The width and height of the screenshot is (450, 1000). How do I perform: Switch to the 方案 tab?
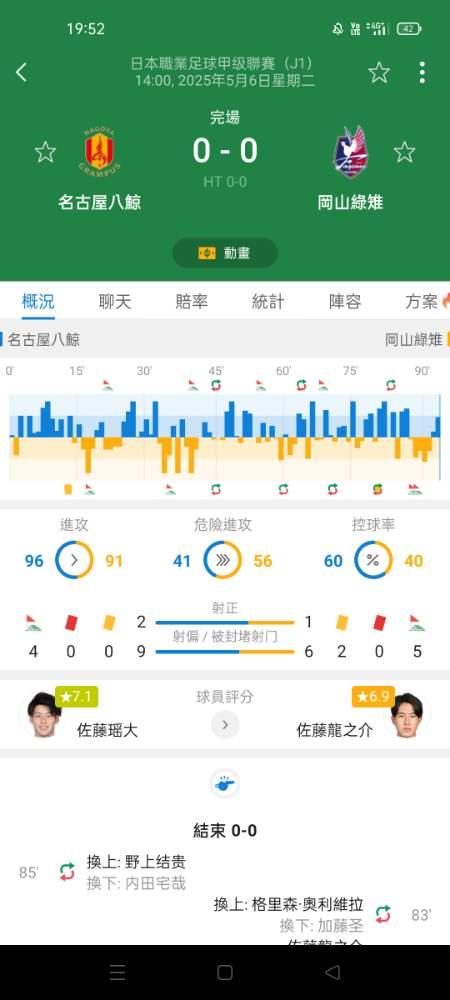pos(426,301)
